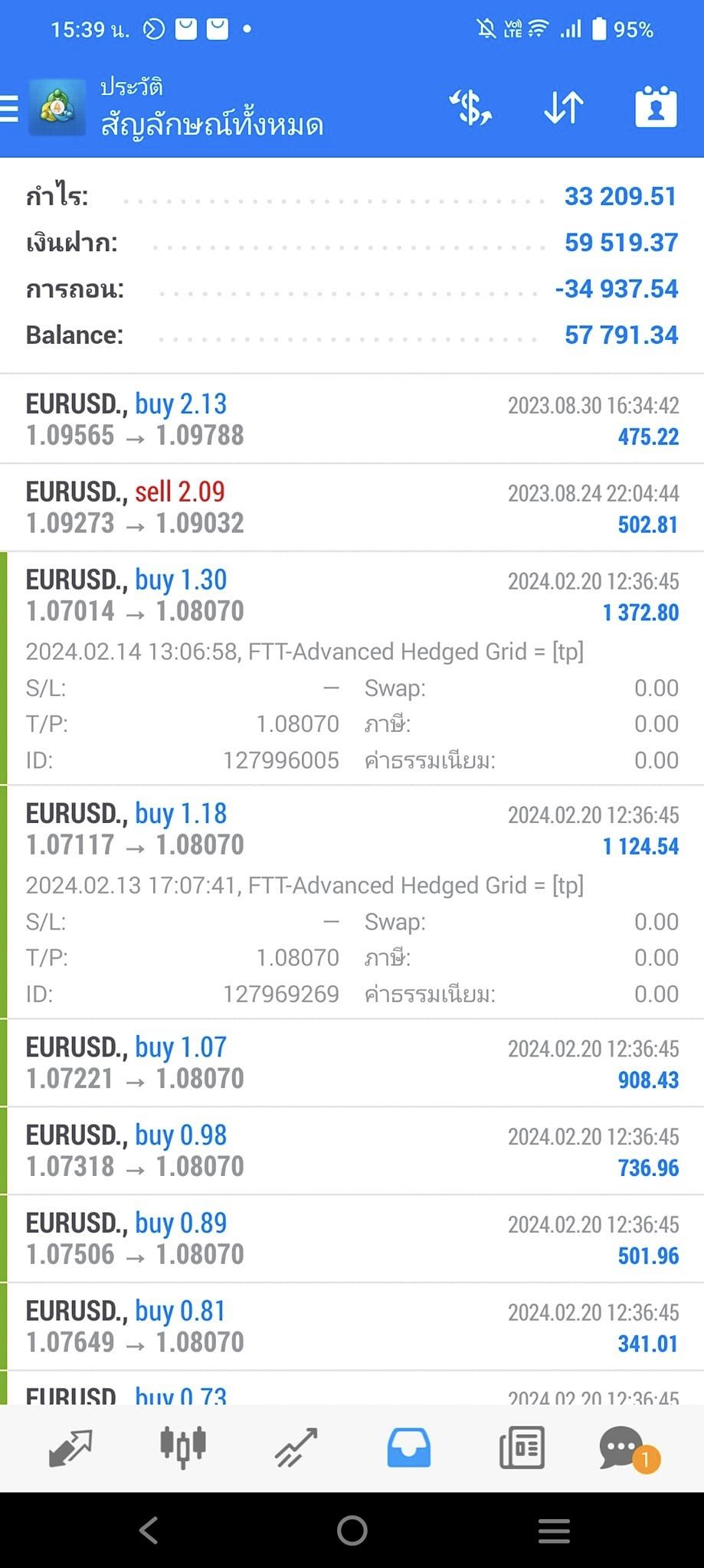Open the hamburger drawer menu
This screenshot has height=1568, width=704.
coord(9,108)
